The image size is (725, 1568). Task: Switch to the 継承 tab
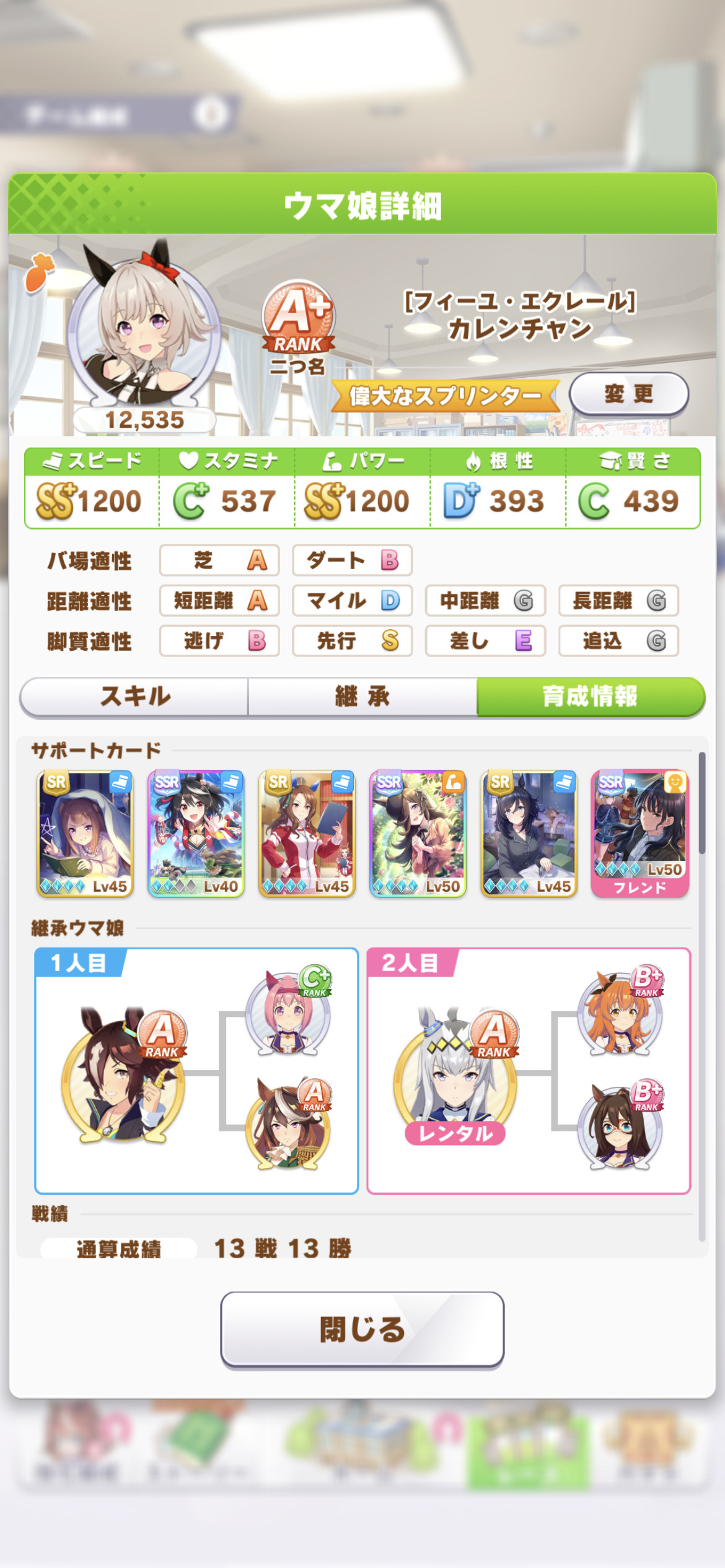click(362, 697)
